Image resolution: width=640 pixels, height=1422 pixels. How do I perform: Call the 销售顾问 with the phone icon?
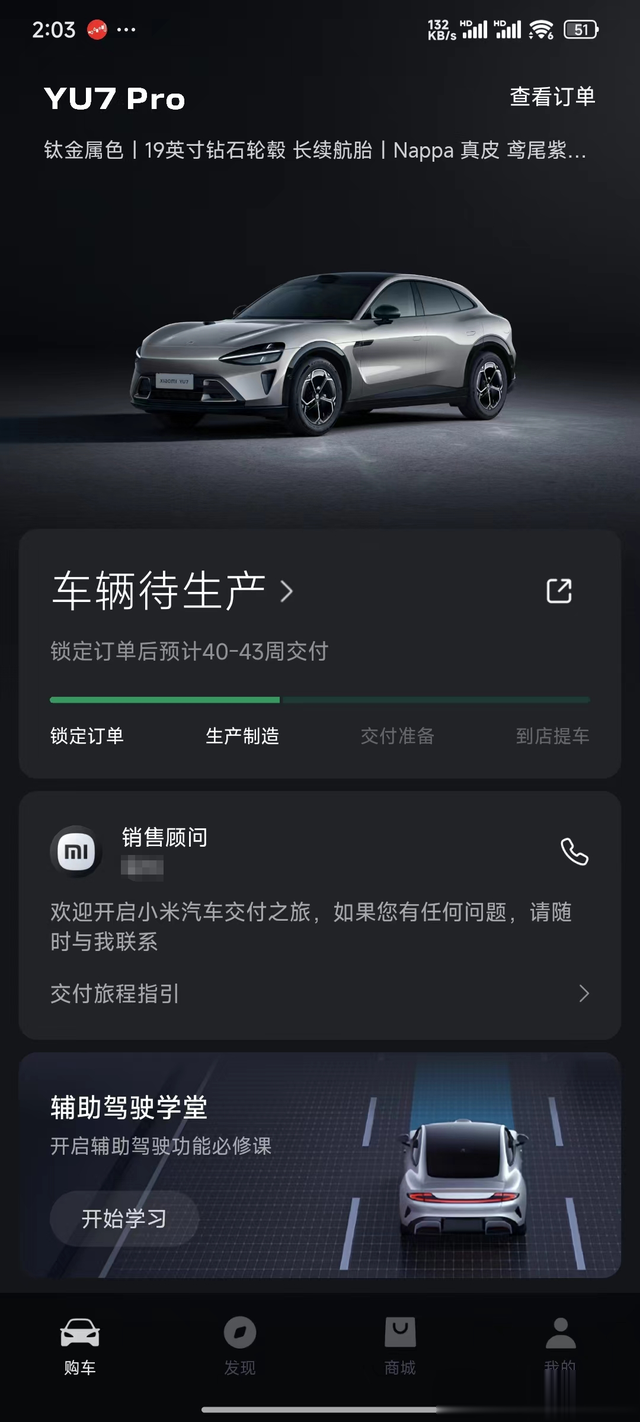[x=574, y=852]
